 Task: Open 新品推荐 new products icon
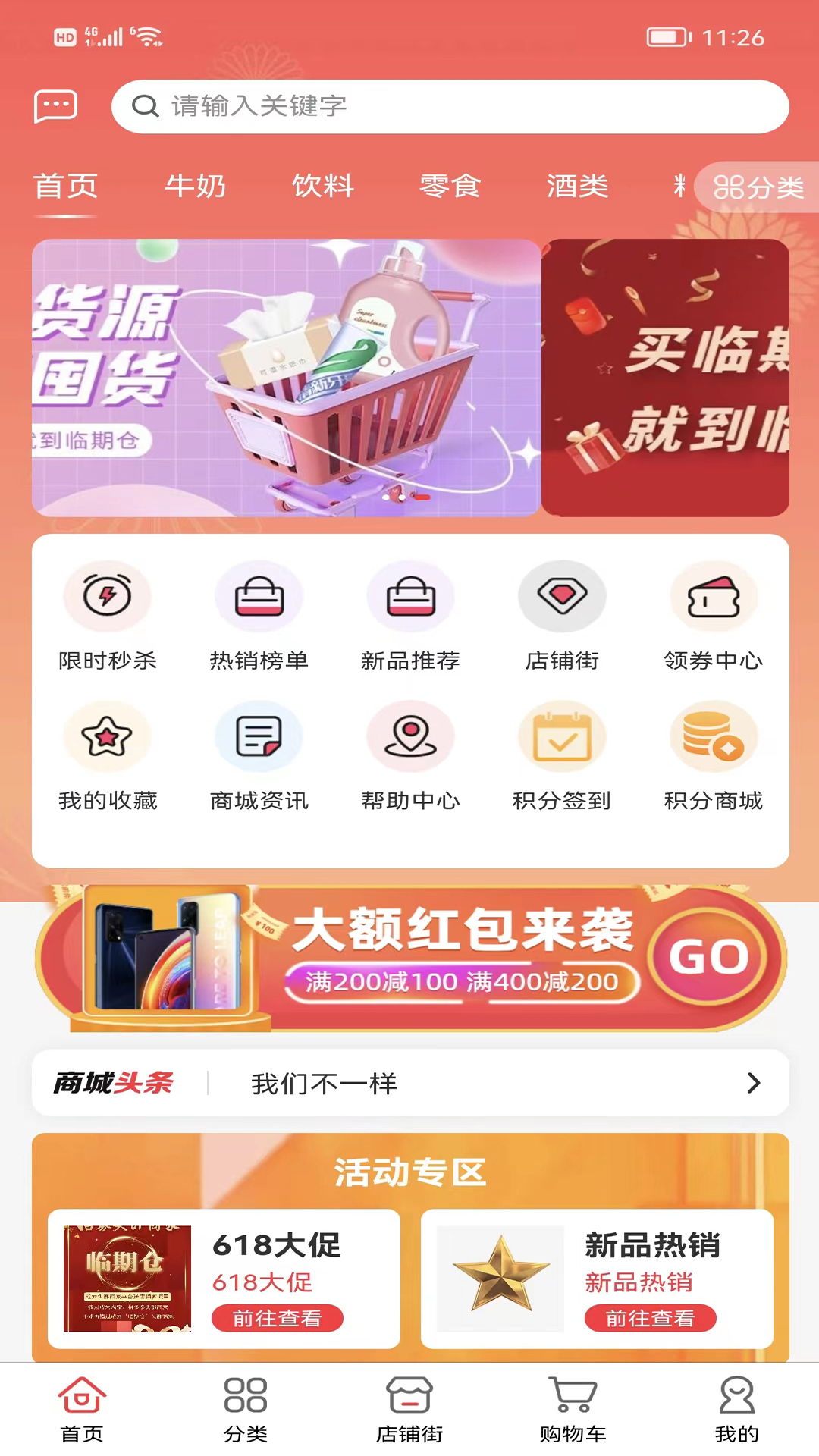pos(411,597)
